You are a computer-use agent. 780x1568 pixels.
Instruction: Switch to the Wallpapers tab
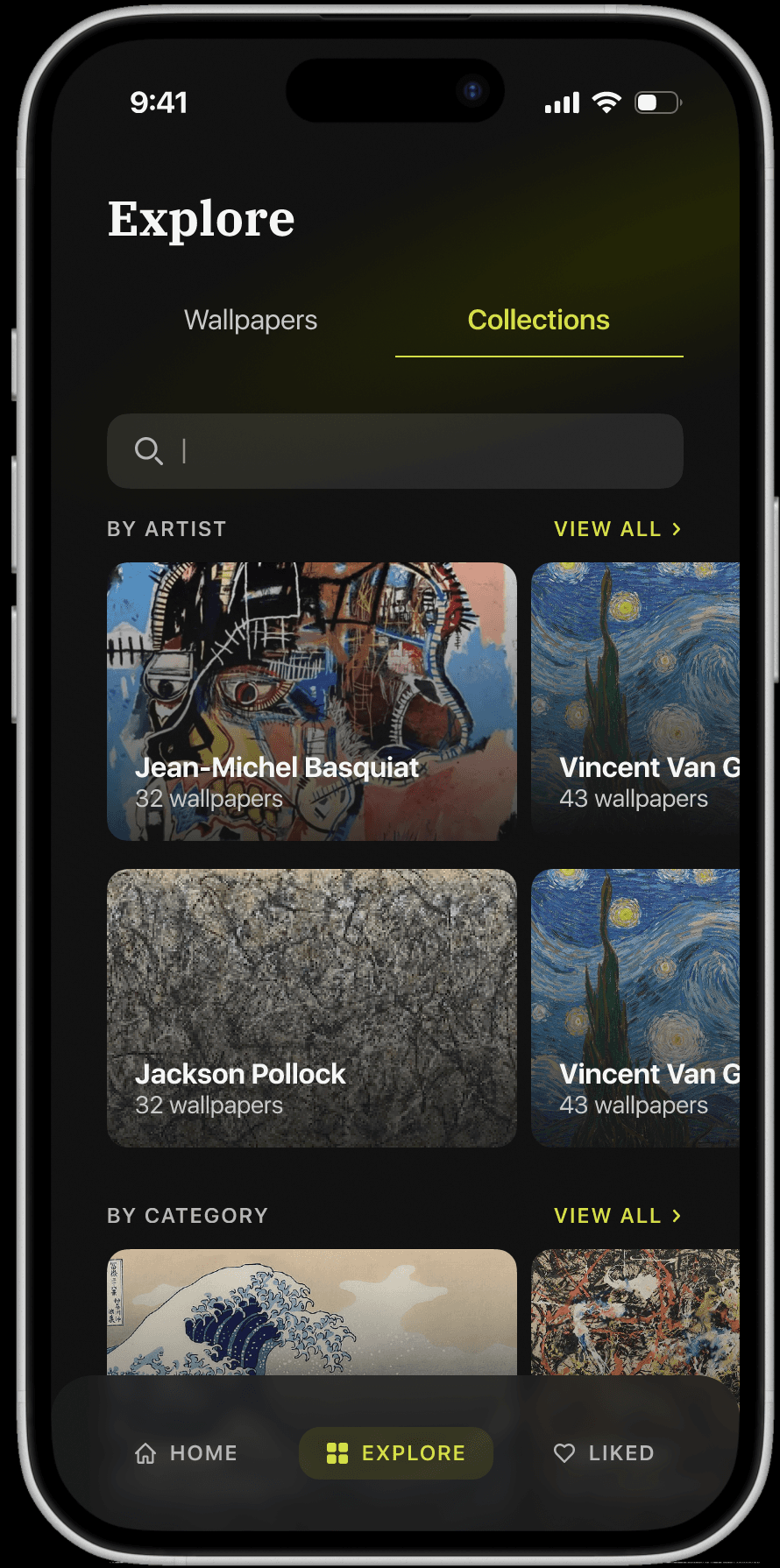251,321
